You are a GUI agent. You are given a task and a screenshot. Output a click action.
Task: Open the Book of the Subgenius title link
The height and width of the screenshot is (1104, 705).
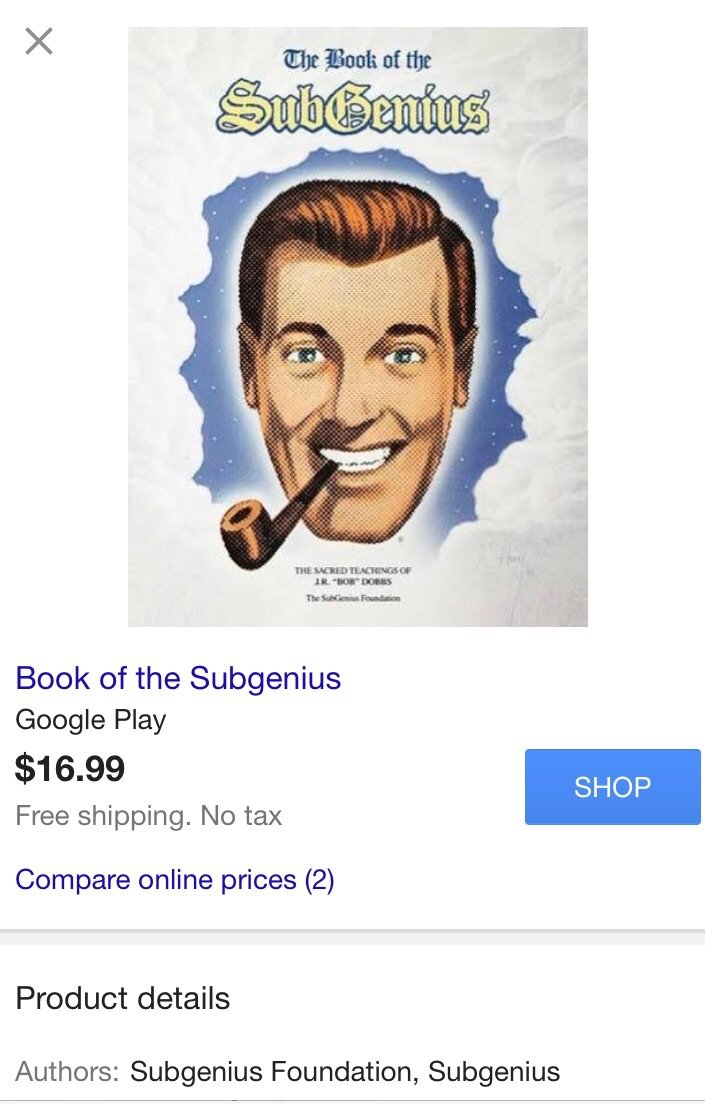point(178,678)
